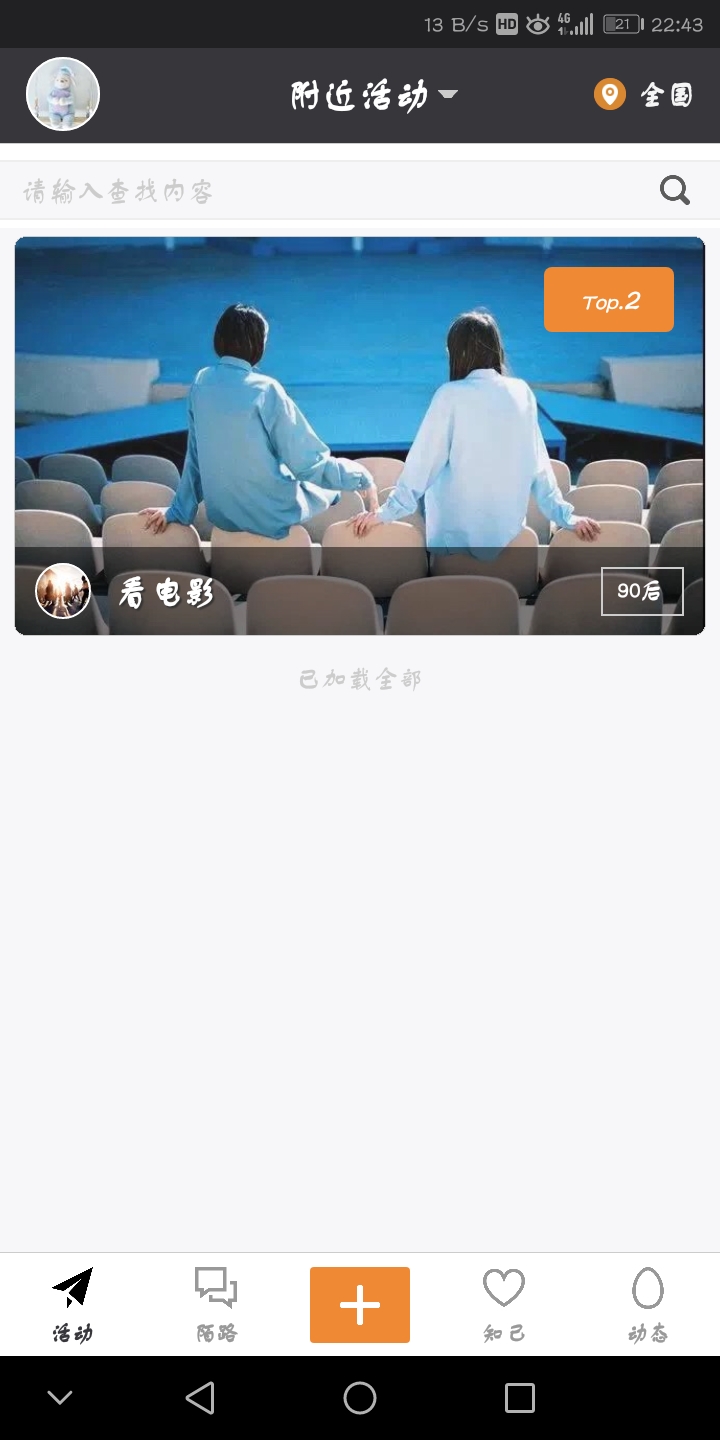Switch to the 动态 tab
The height and width of the screenshot is (1440, 720).
(647, 1304)
